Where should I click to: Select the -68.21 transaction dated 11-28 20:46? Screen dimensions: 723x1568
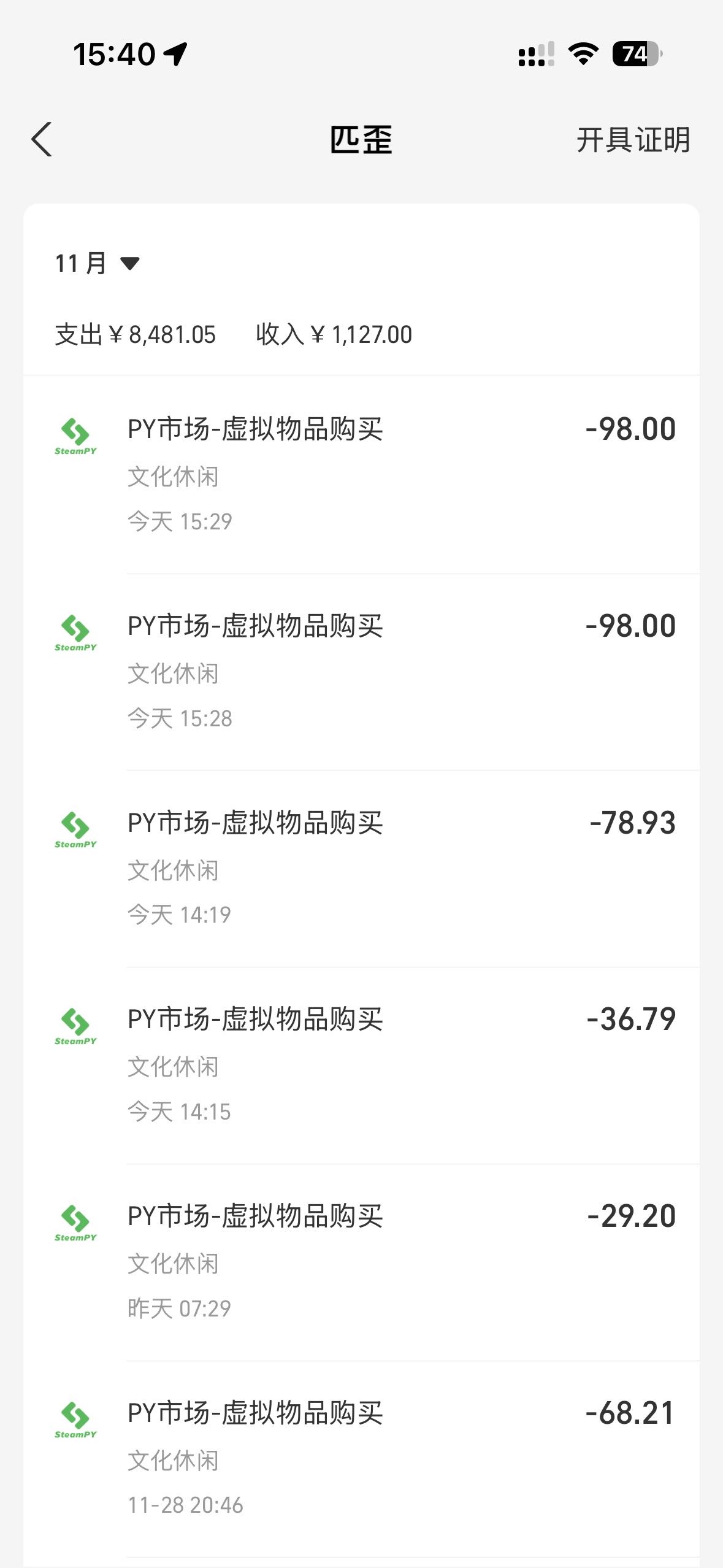[x=362, y=1459]
